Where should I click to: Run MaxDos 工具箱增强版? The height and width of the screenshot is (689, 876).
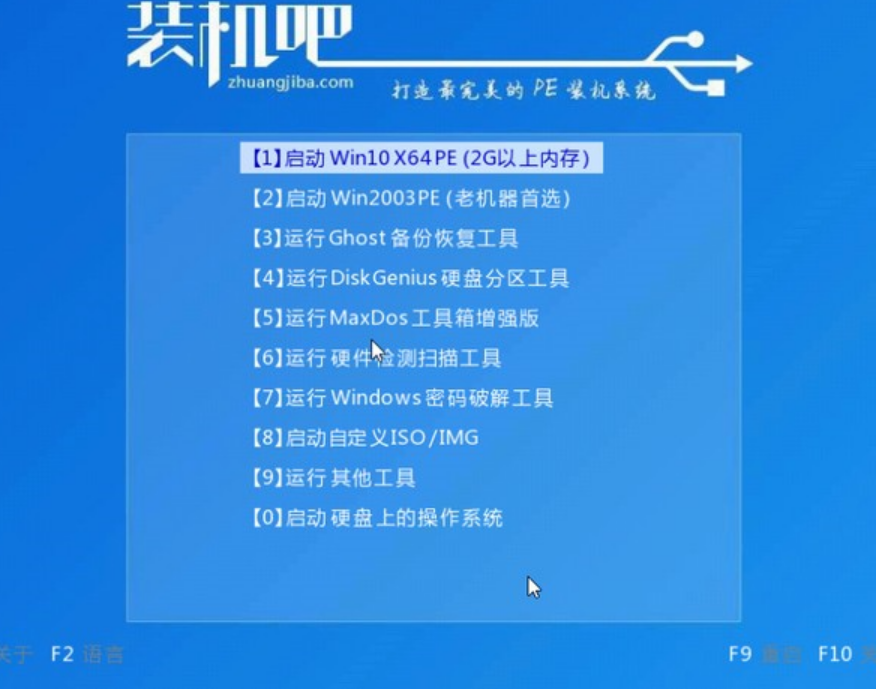pyautogui.click(x=393, y=318)
